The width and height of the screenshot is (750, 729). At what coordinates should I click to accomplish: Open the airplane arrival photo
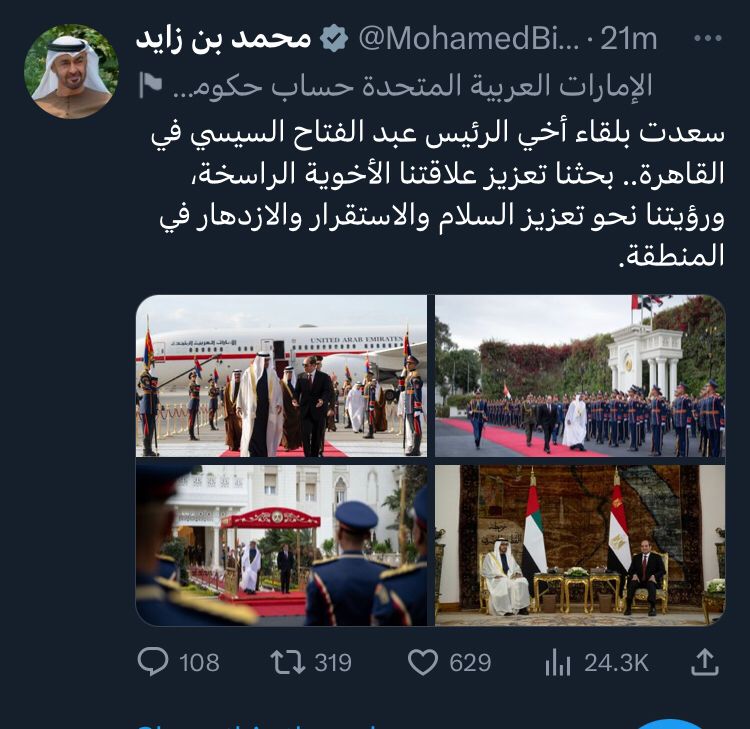click(x=281, y=375)
